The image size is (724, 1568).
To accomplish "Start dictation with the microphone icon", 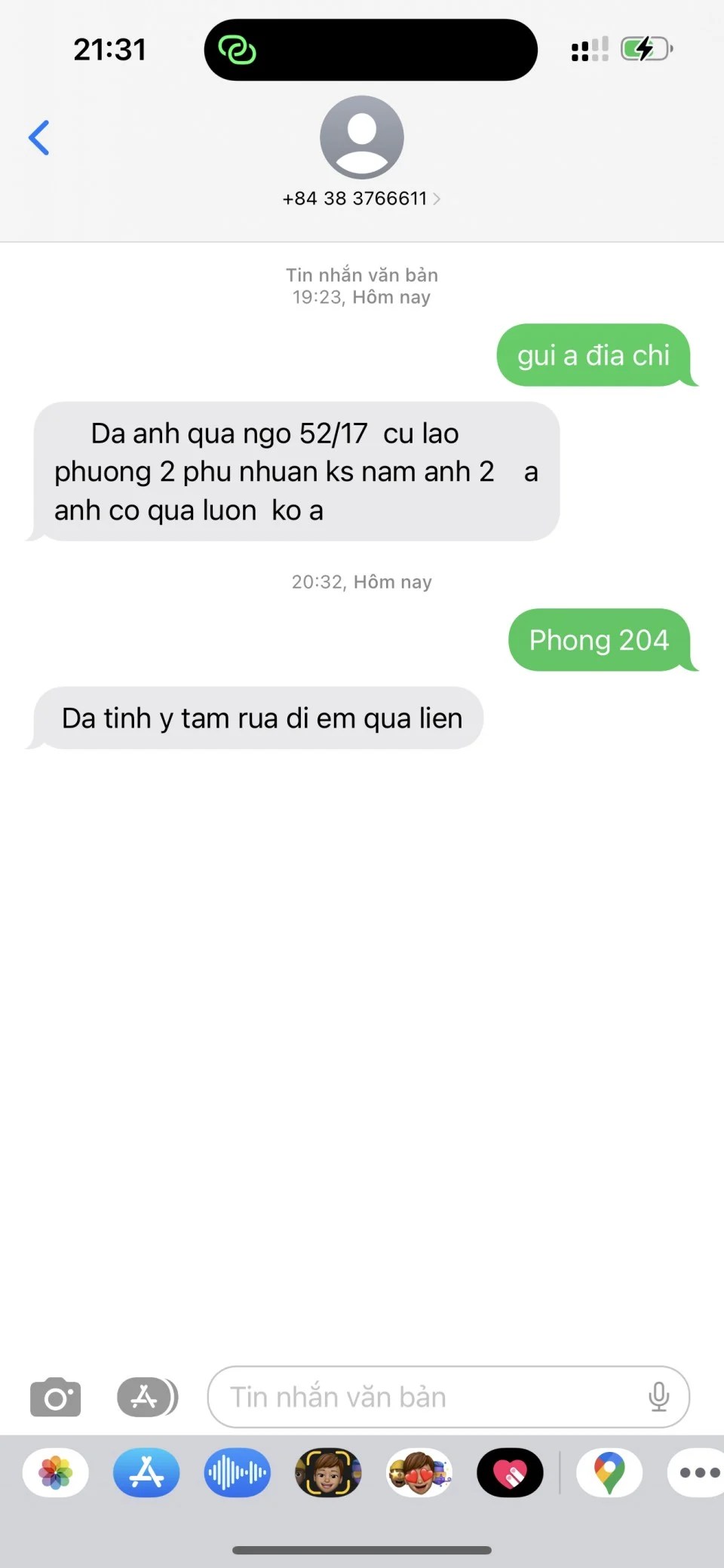I will click(658, 1397).
